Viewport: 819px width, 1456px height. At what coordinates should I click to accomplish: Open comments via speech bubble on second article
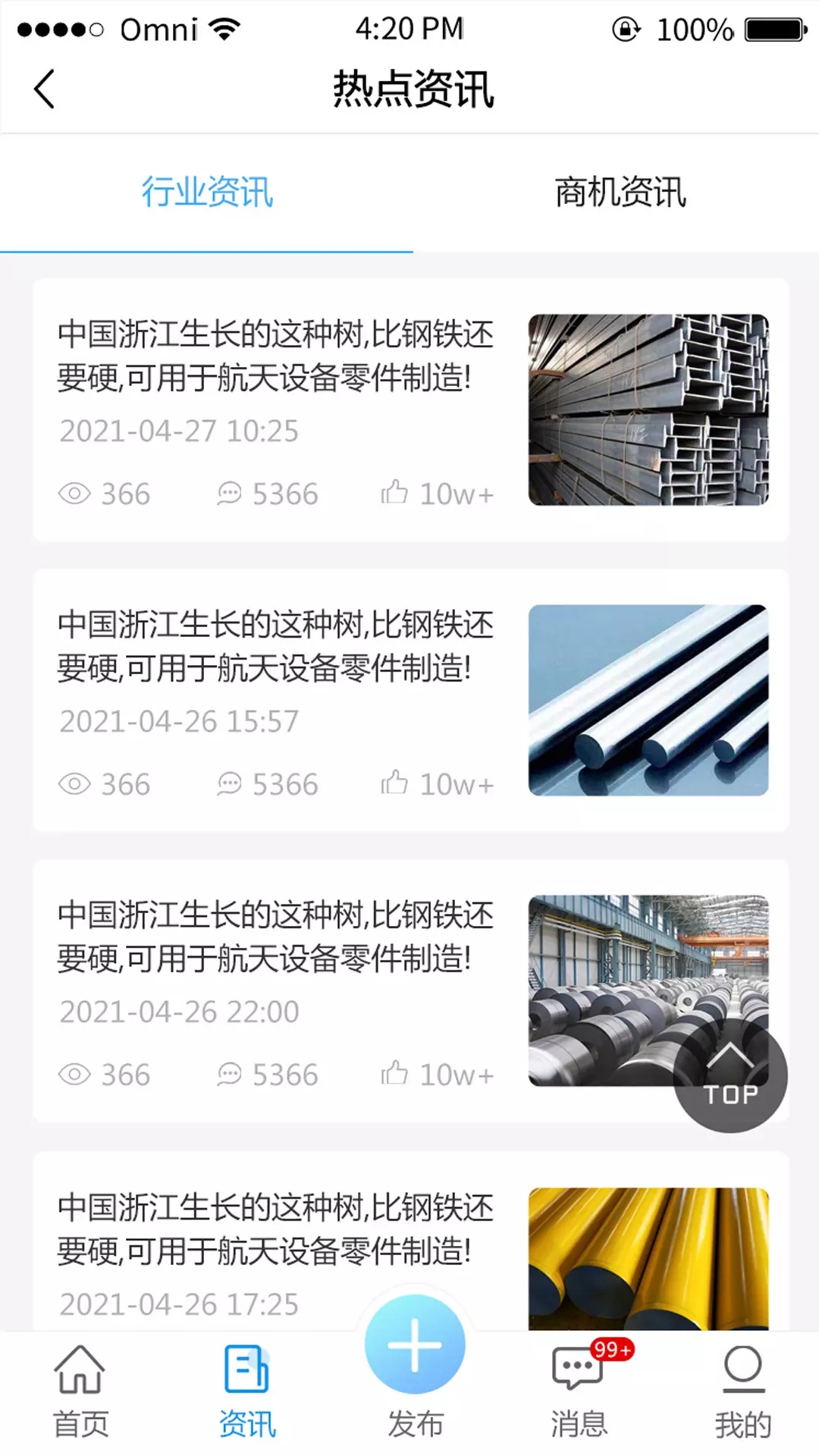(x=229, y=783)
